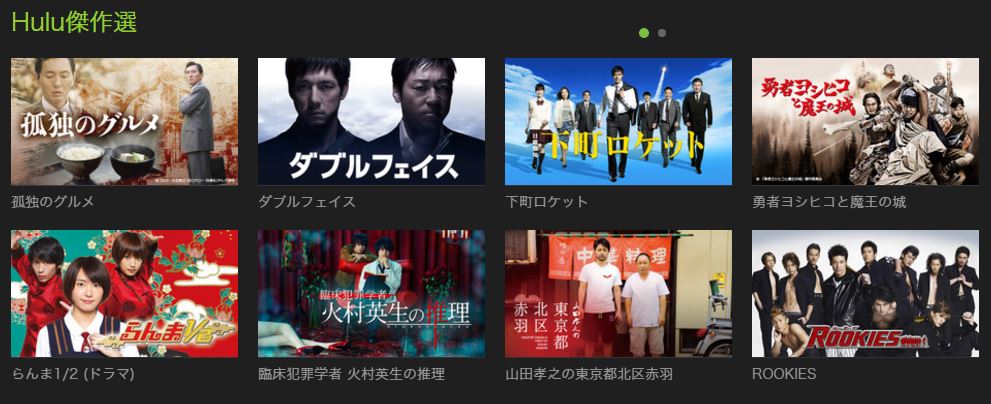Open the ROOKIES show tile
The image size is (991, 404).
coord(865,293)
